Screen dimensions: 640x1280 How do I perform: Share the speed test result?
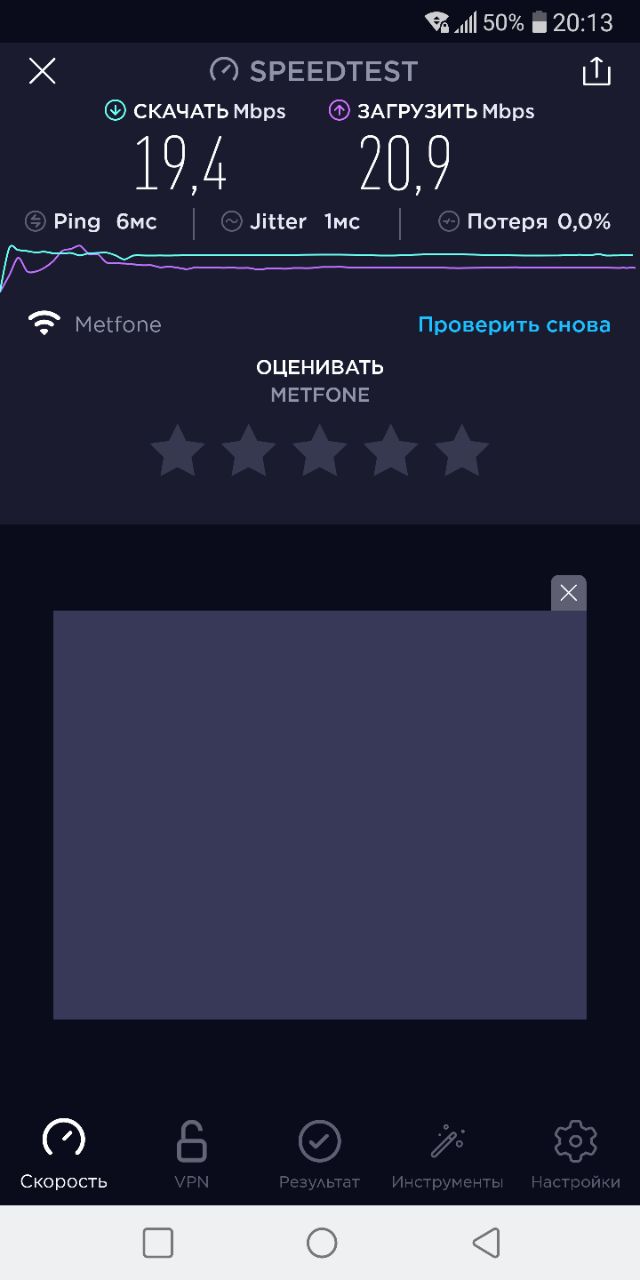pyautogui.click(x=596, y=71)
